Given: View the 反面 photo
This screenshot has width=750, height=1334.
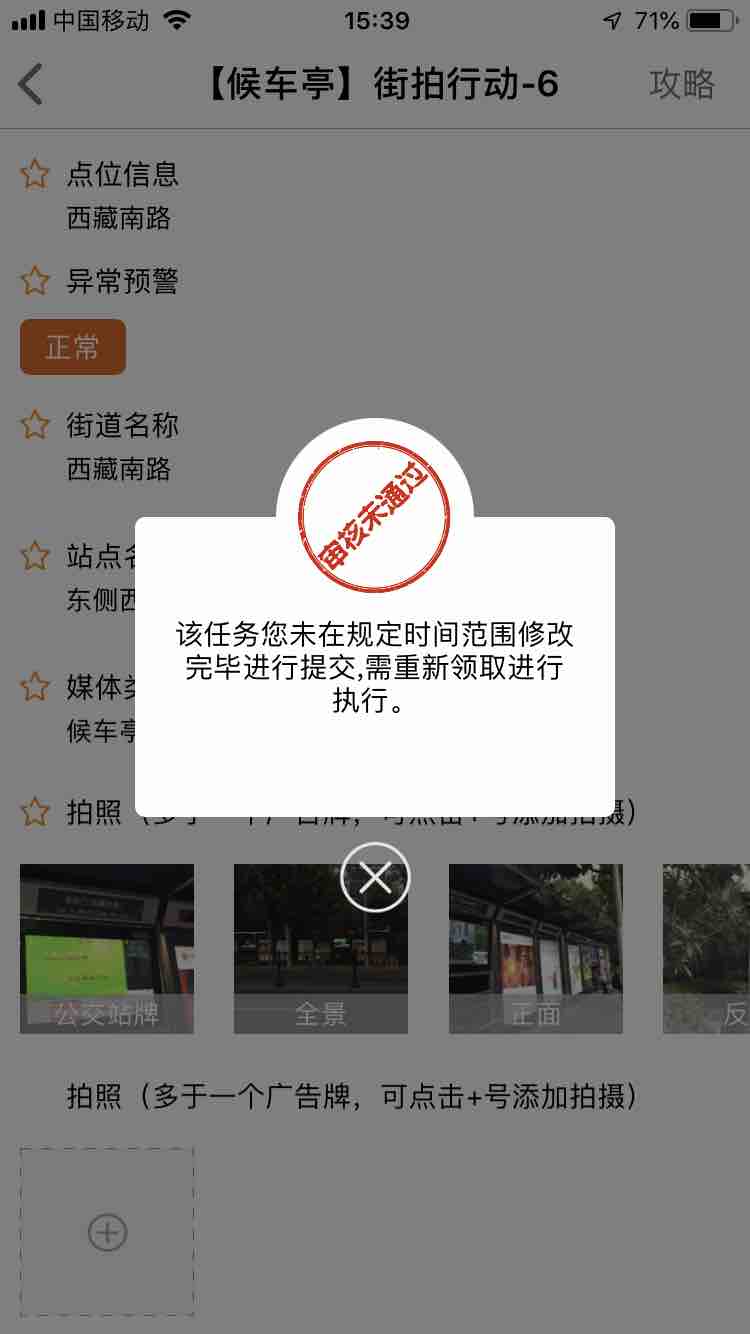Looking at the screenshot, I should 705,947.
